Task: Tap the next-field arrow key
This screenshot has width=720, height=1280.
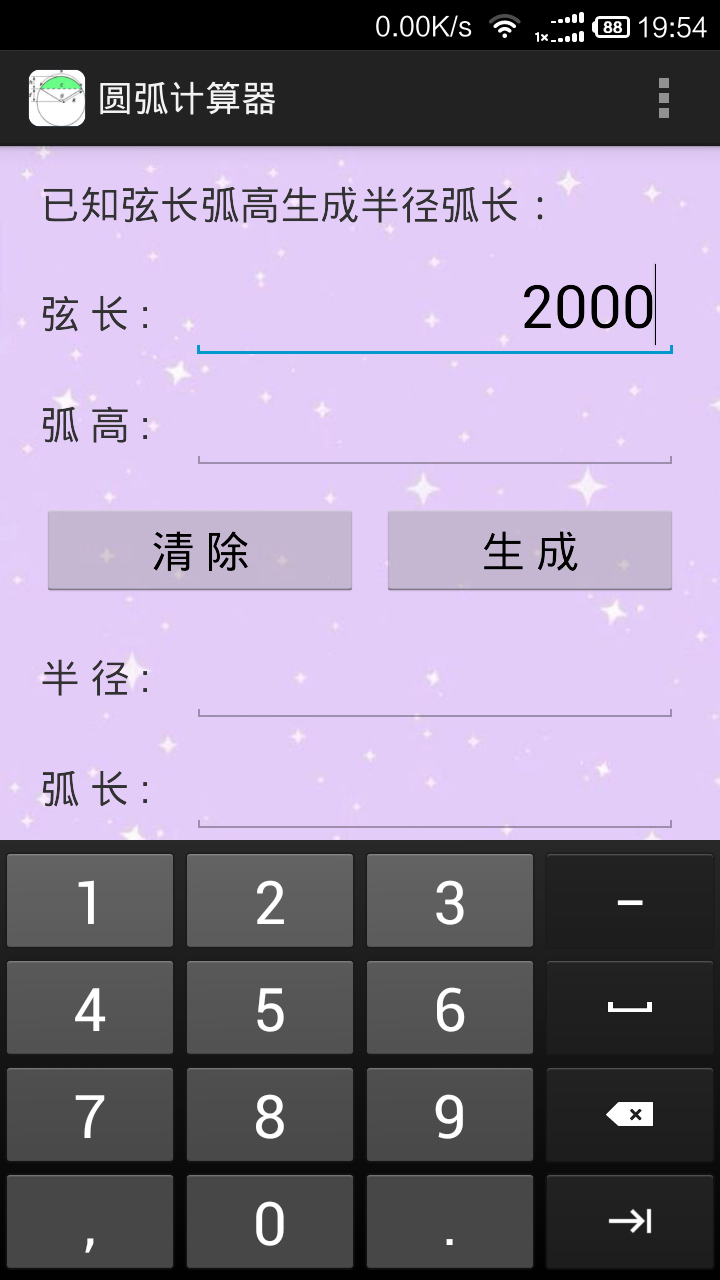Action: click(x=629, y=1221)
